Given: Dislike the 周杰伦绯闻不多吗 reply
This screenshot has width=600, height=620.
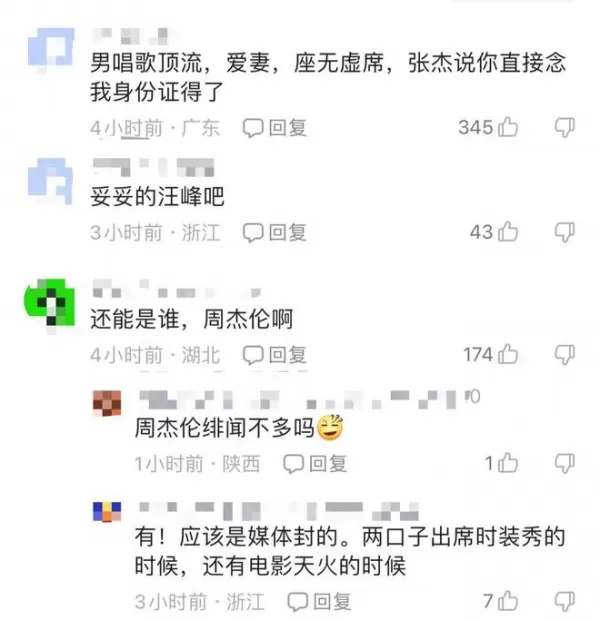Looking at the screenshot, I should tap(565, 463).
